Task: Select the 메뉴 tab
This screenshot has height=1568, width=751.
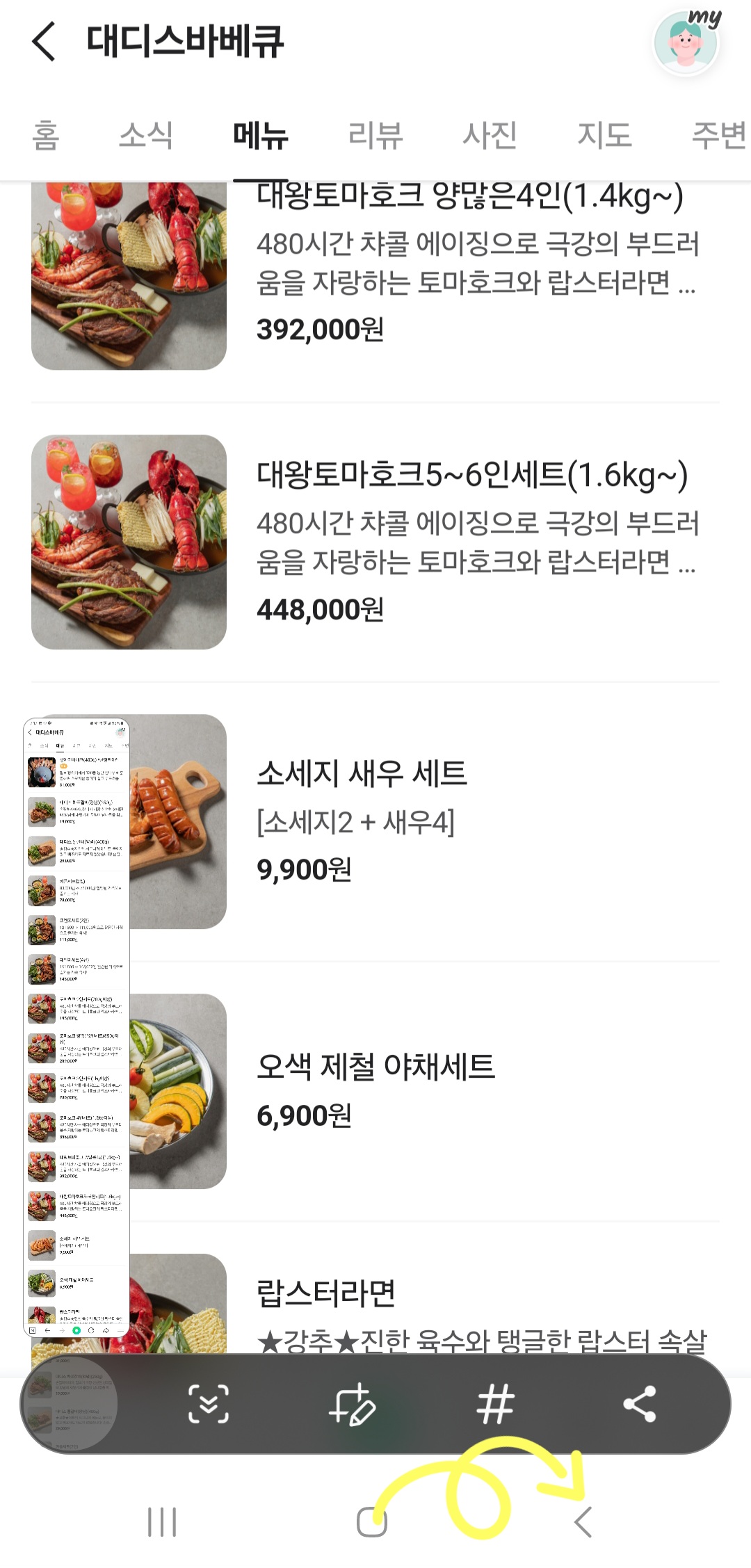Action: [261, 135]
